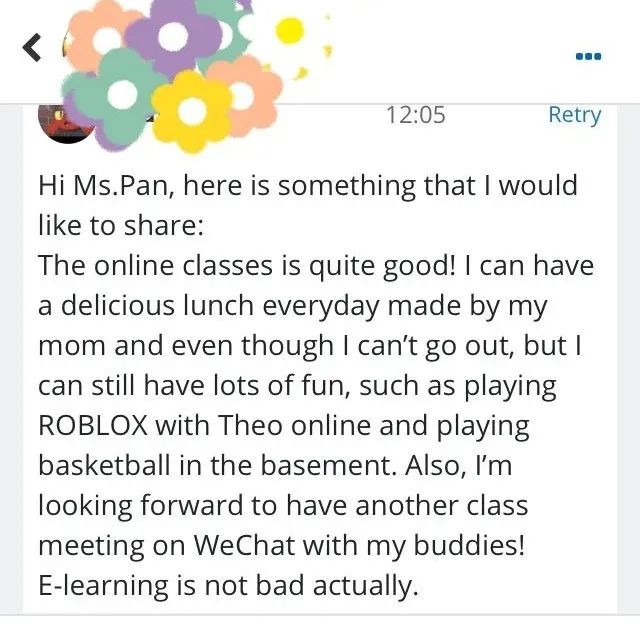This screenshot has height=624, width=640.
Task: Go back using the top-left arrow
Action: pyautogui.click(x=33, y=47)
